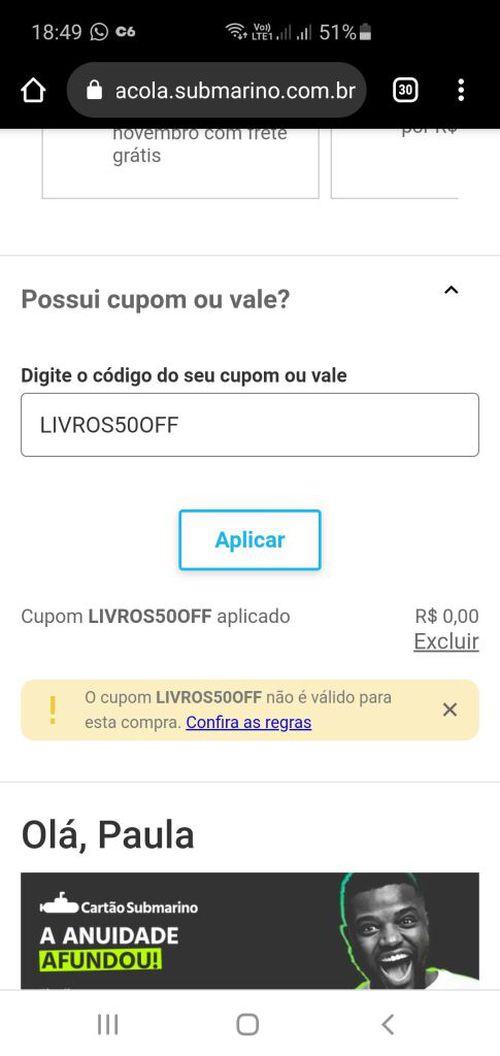Apply the coupon with Aplicar
Viewport: 500px width, 1056px height.
tap(250, 540)
